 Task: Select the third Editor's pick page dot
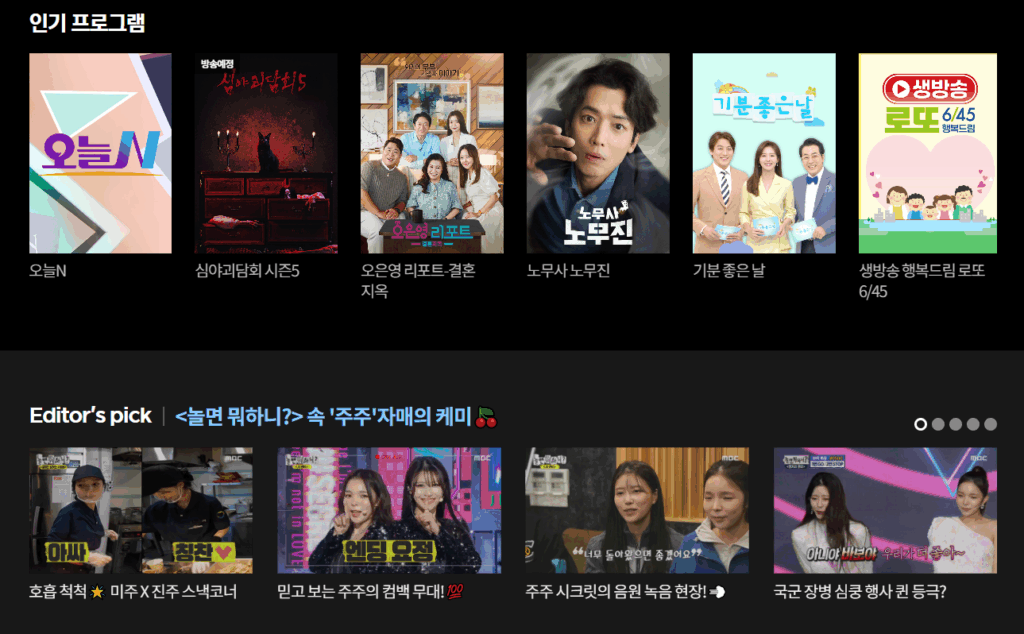click(955, 424)
